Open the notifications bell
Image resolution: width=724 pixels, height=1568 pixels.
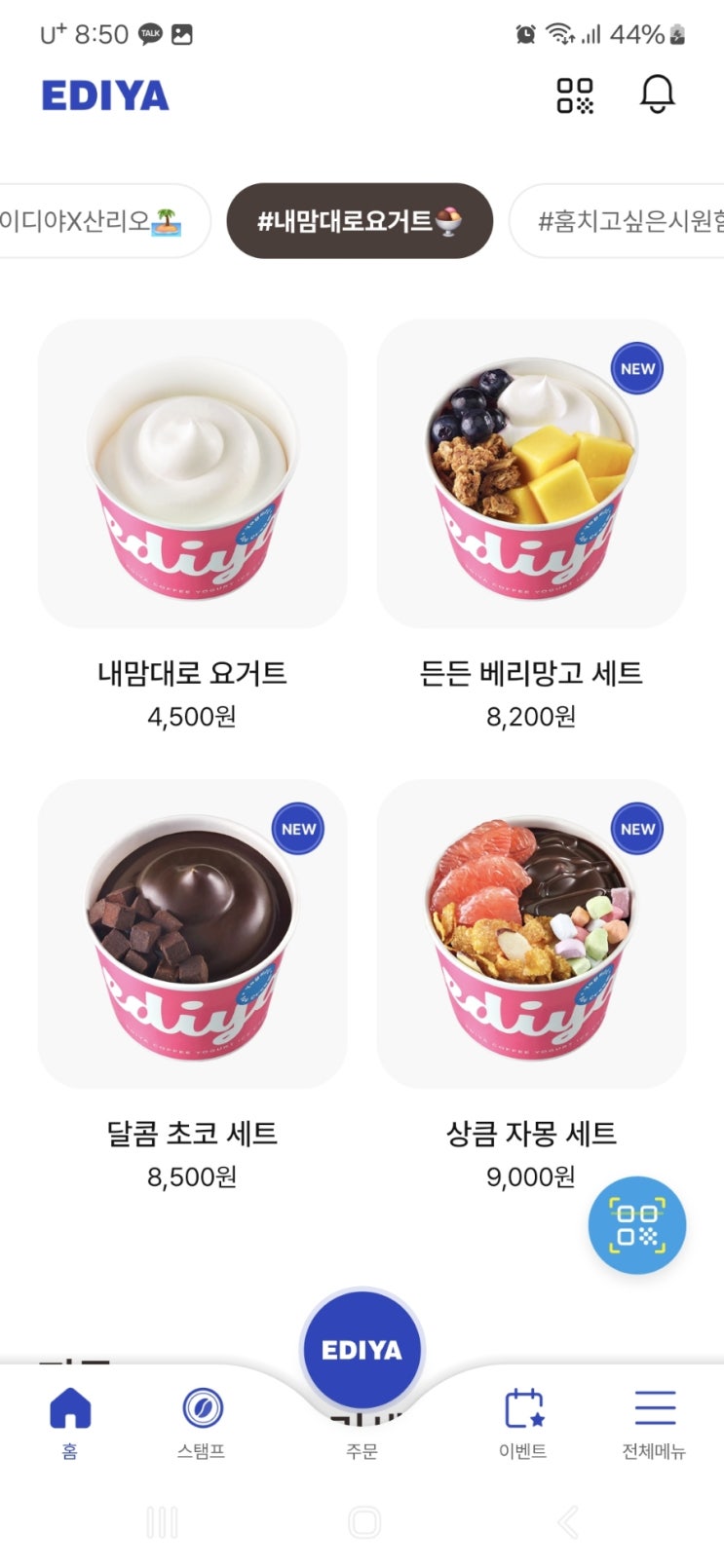[657, 94]
